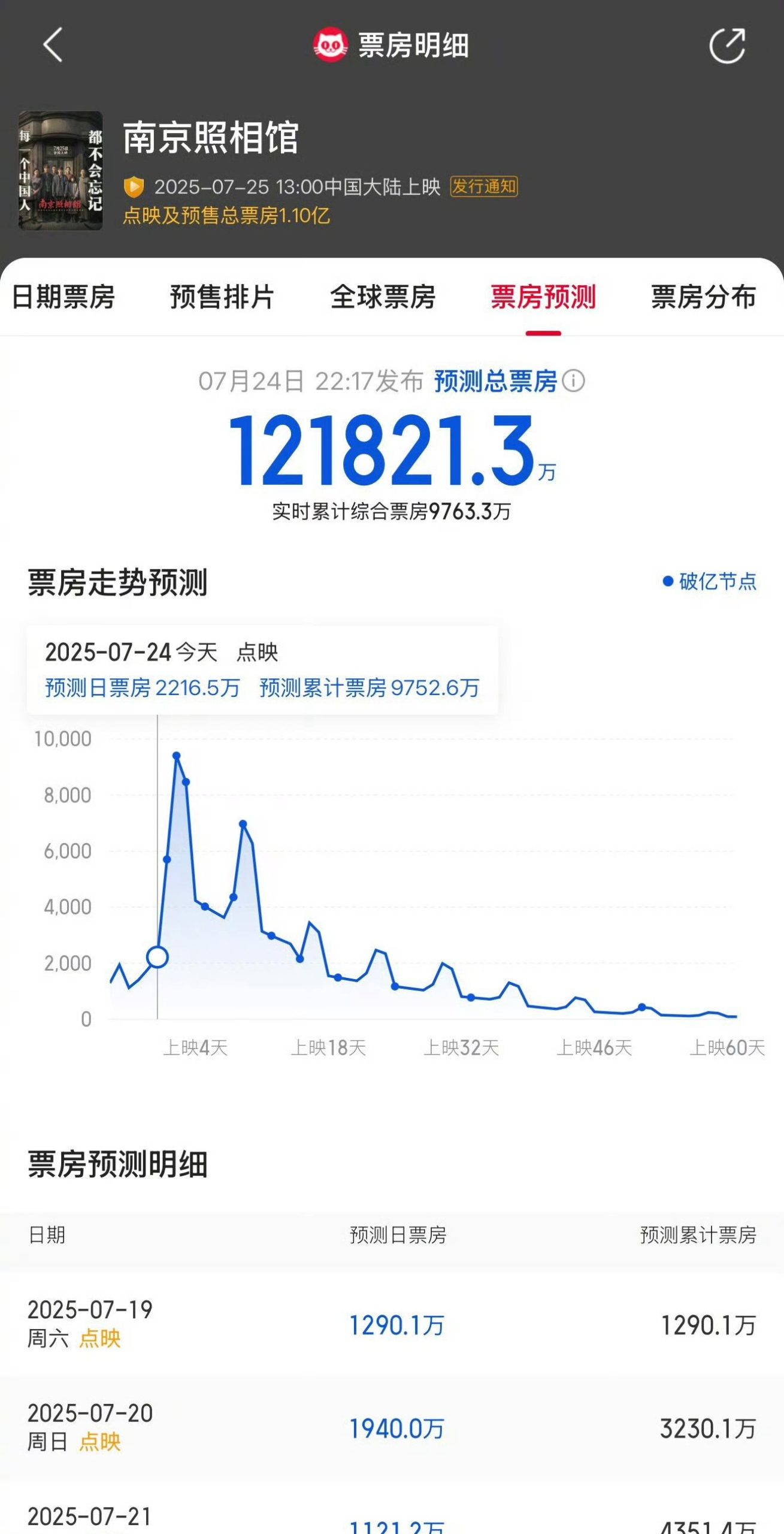784x1534 pixels.
Task: Tap the peak data point on the forecast chart
Action: (176, 756)
